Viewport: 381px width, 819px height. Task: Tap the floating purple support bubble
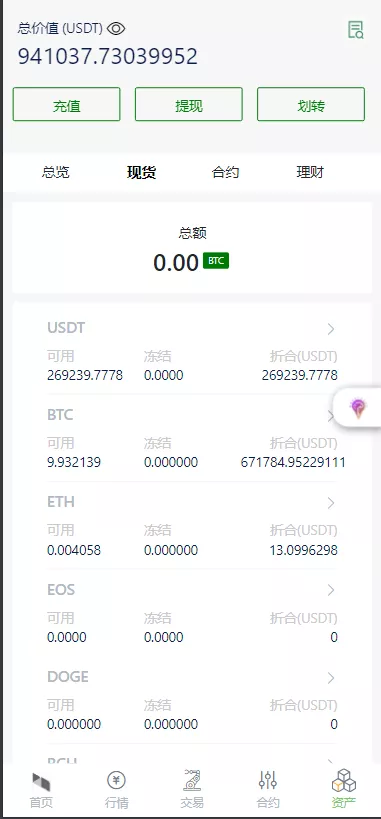[x=357, y=408]
